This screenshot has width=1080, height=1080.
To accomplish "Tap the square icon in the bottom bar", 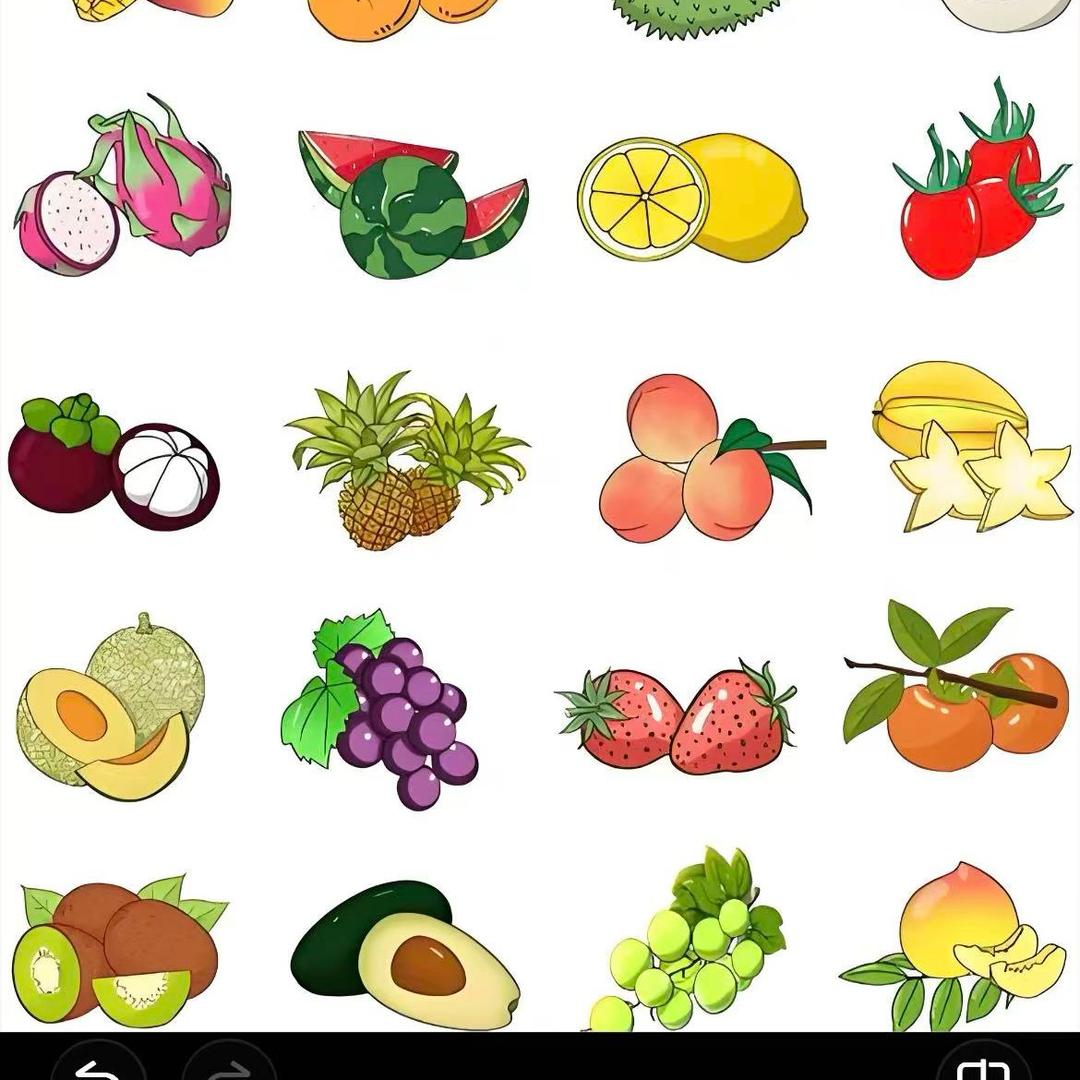I will [x=983, y=1066].
